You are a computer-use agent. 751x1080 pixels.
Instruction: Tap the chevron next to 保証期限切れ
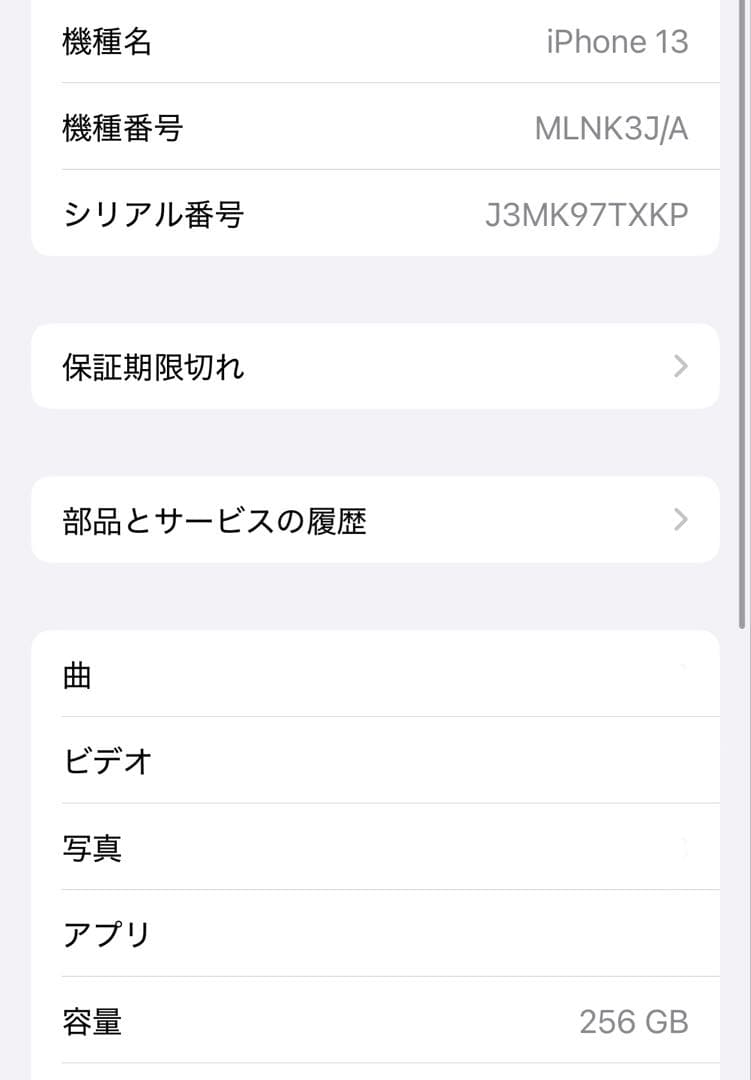pos(681,366)
